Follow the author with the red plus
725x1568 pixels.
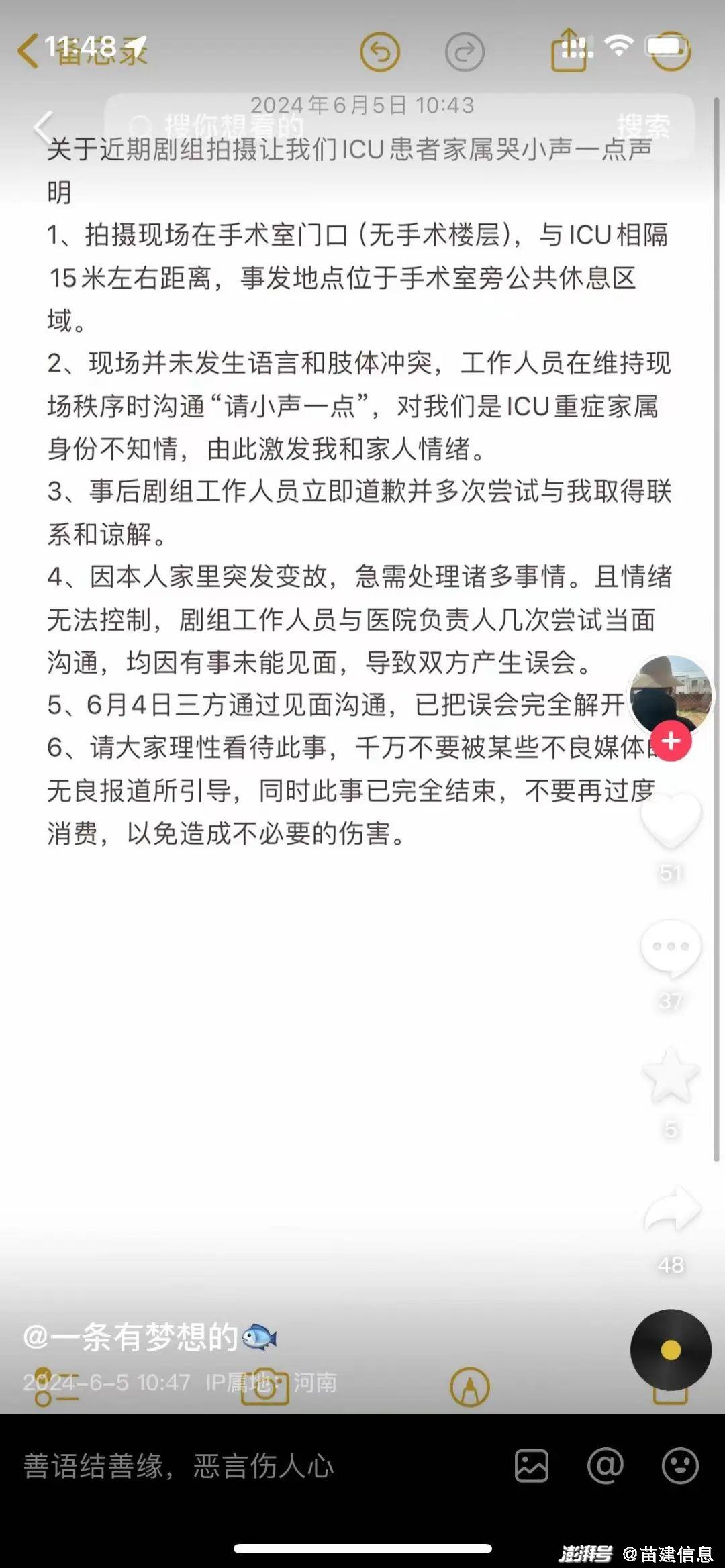click(x=671, y=741)
